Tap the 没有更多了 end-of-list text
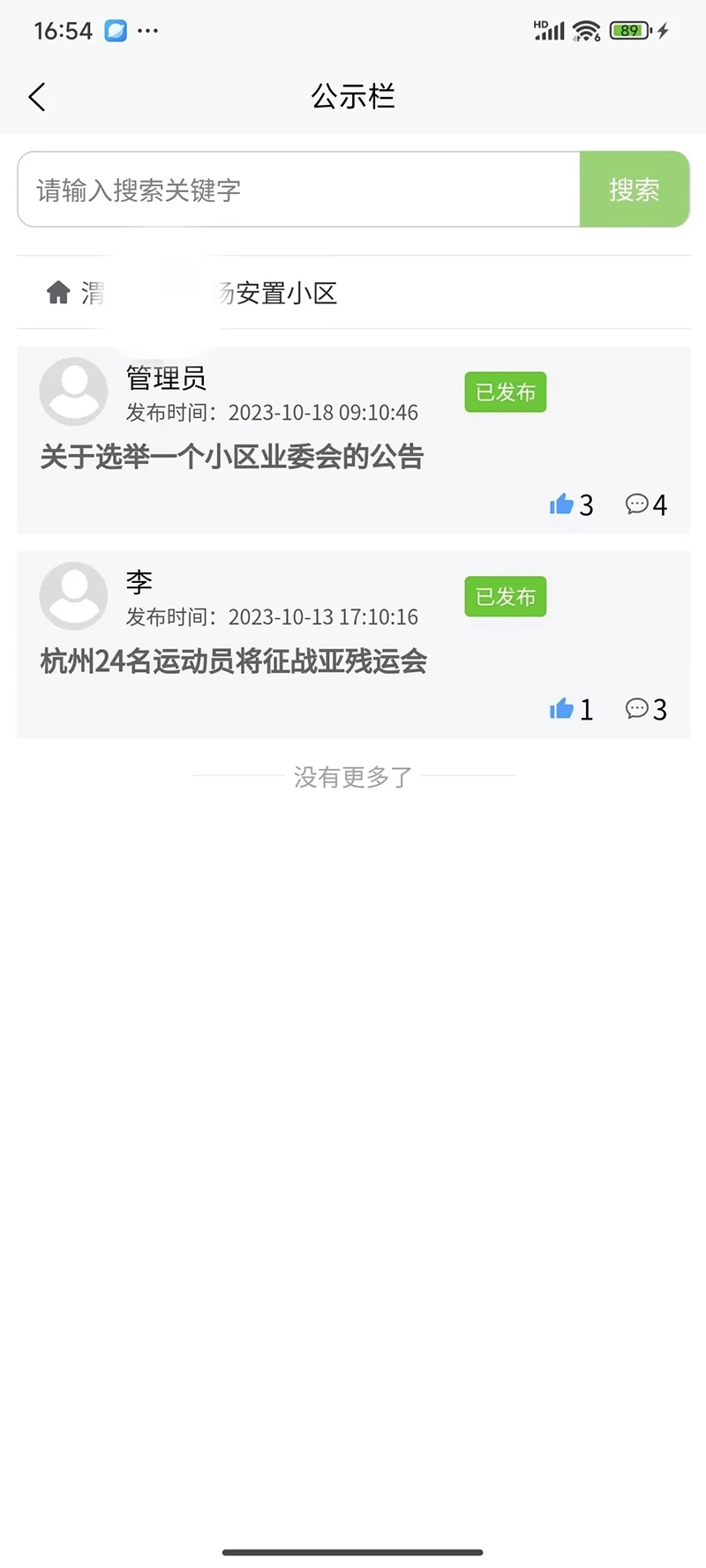 [352, 776]
